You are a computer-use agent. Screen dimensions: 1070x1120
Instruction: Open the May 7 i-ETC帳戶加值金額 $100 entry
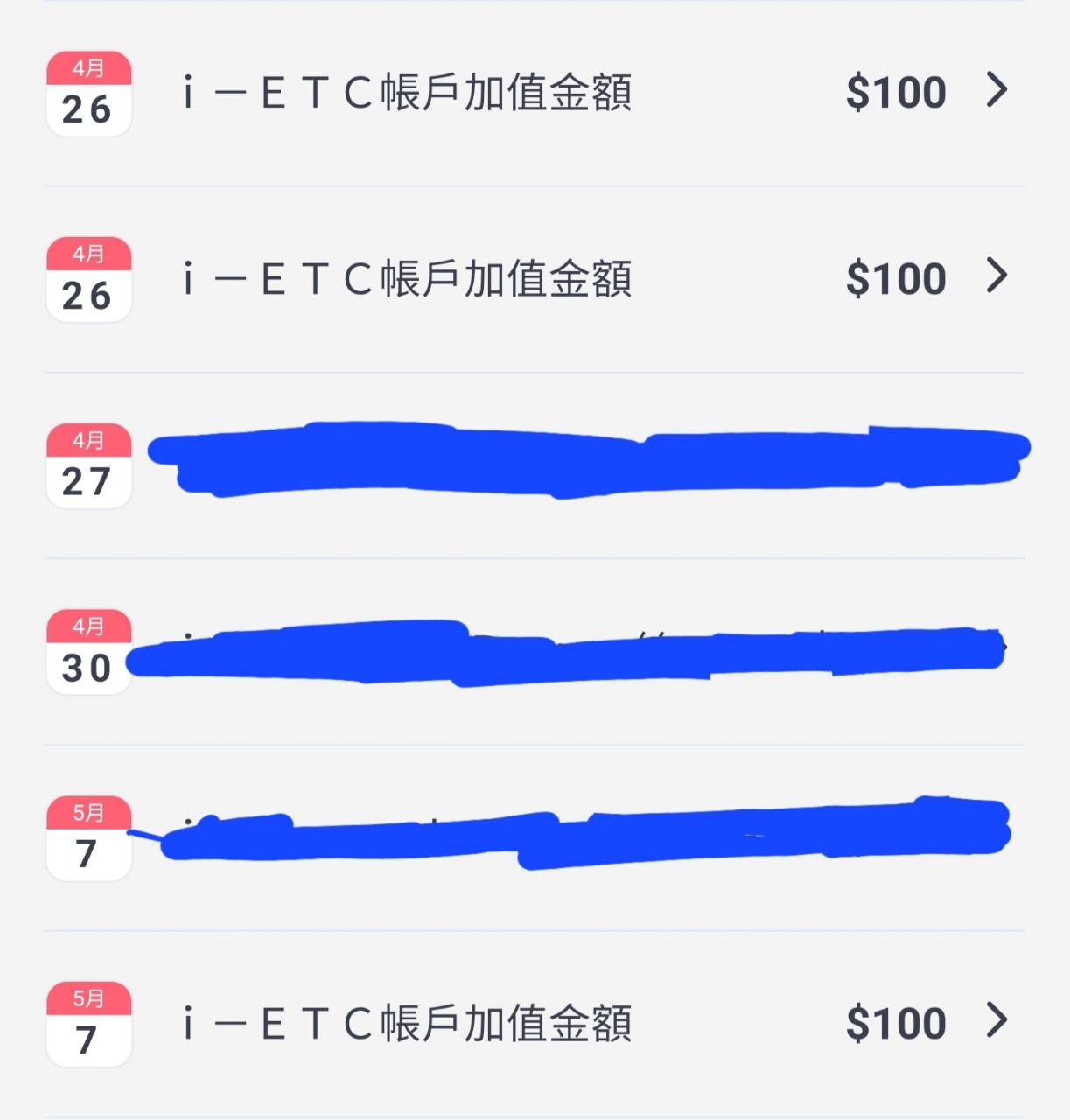point(534,1023)
